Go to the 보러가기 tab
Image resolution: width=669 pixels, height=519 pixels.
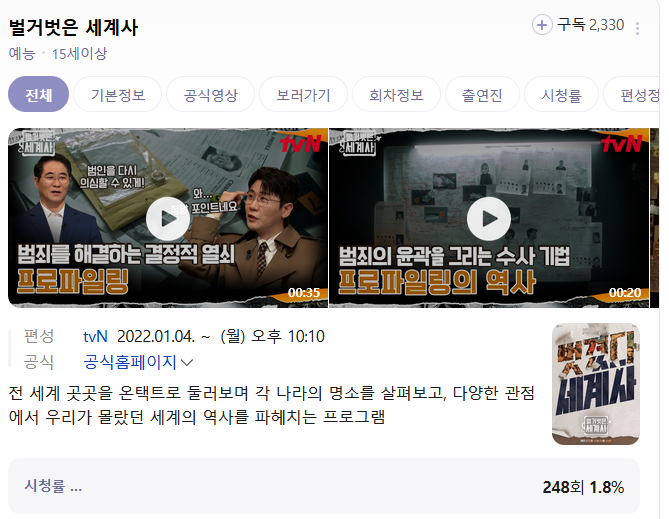click(x=303, y=96)
